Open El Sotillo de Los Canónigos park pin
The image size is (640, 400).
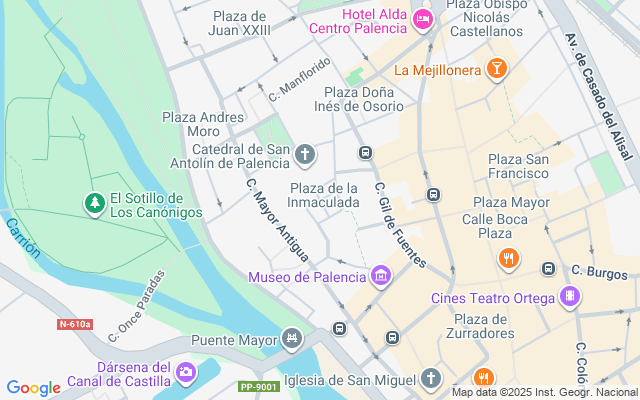coord(95,204)
